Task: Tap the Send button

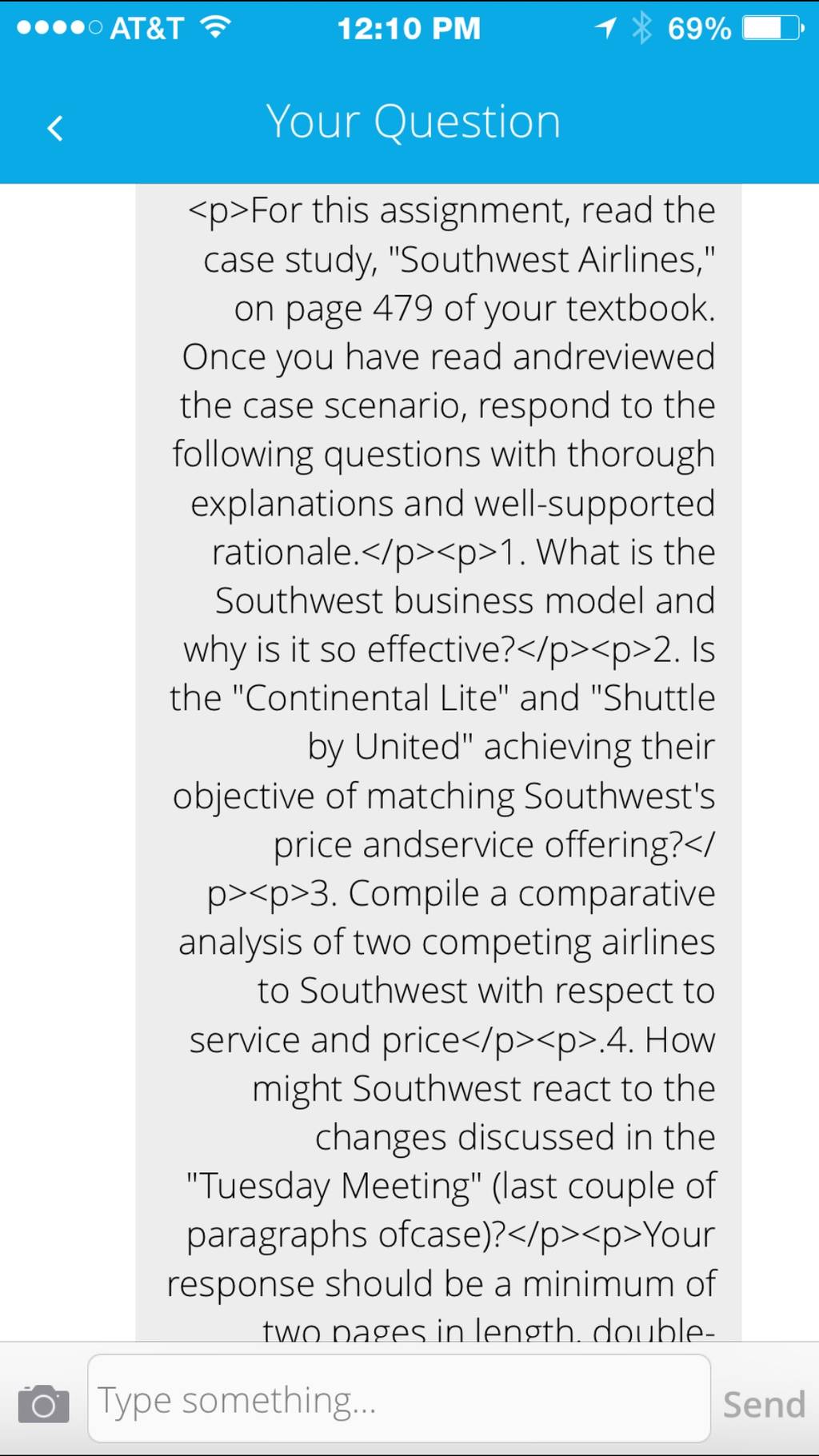Action: click(764, 1404)
